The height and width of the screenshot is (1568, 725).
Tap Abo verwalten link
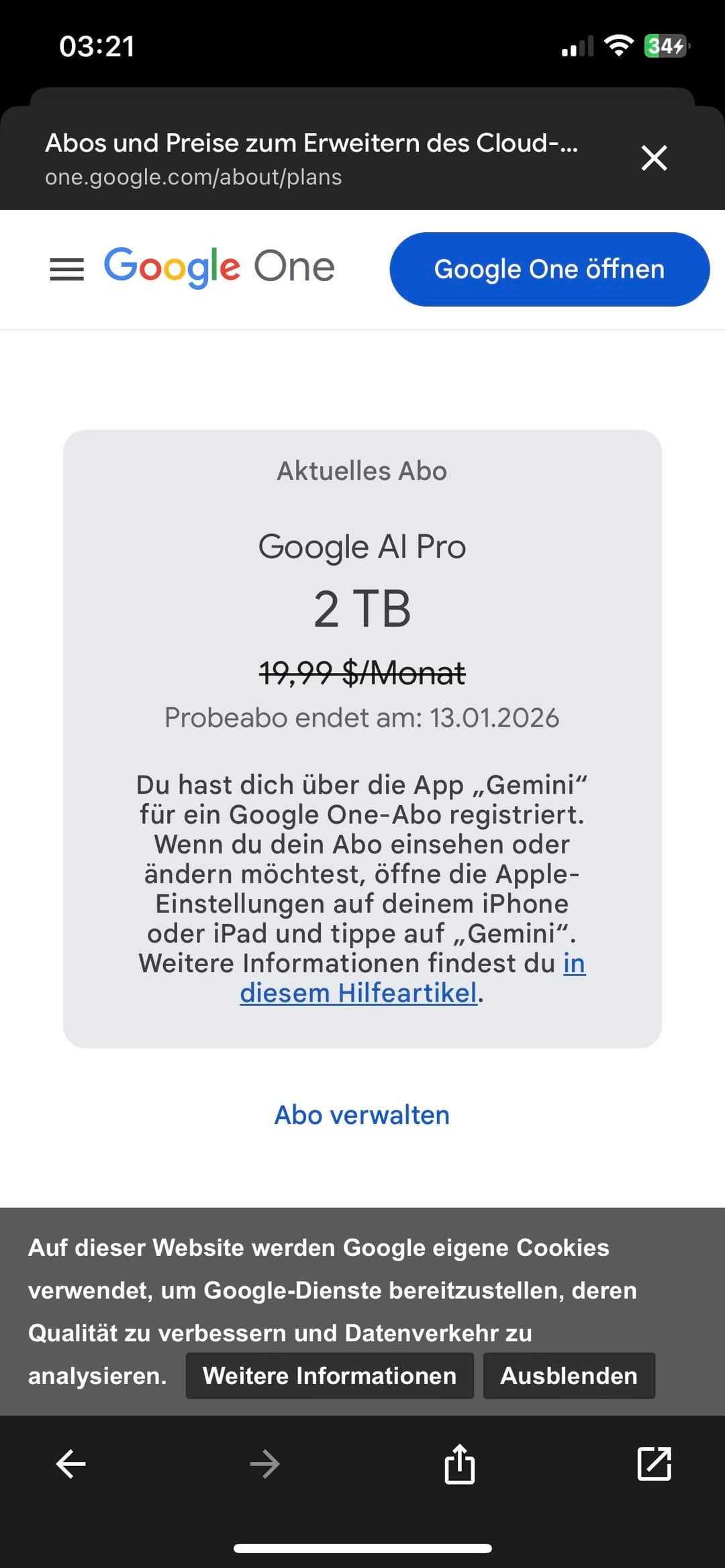tap(362, 1115)
